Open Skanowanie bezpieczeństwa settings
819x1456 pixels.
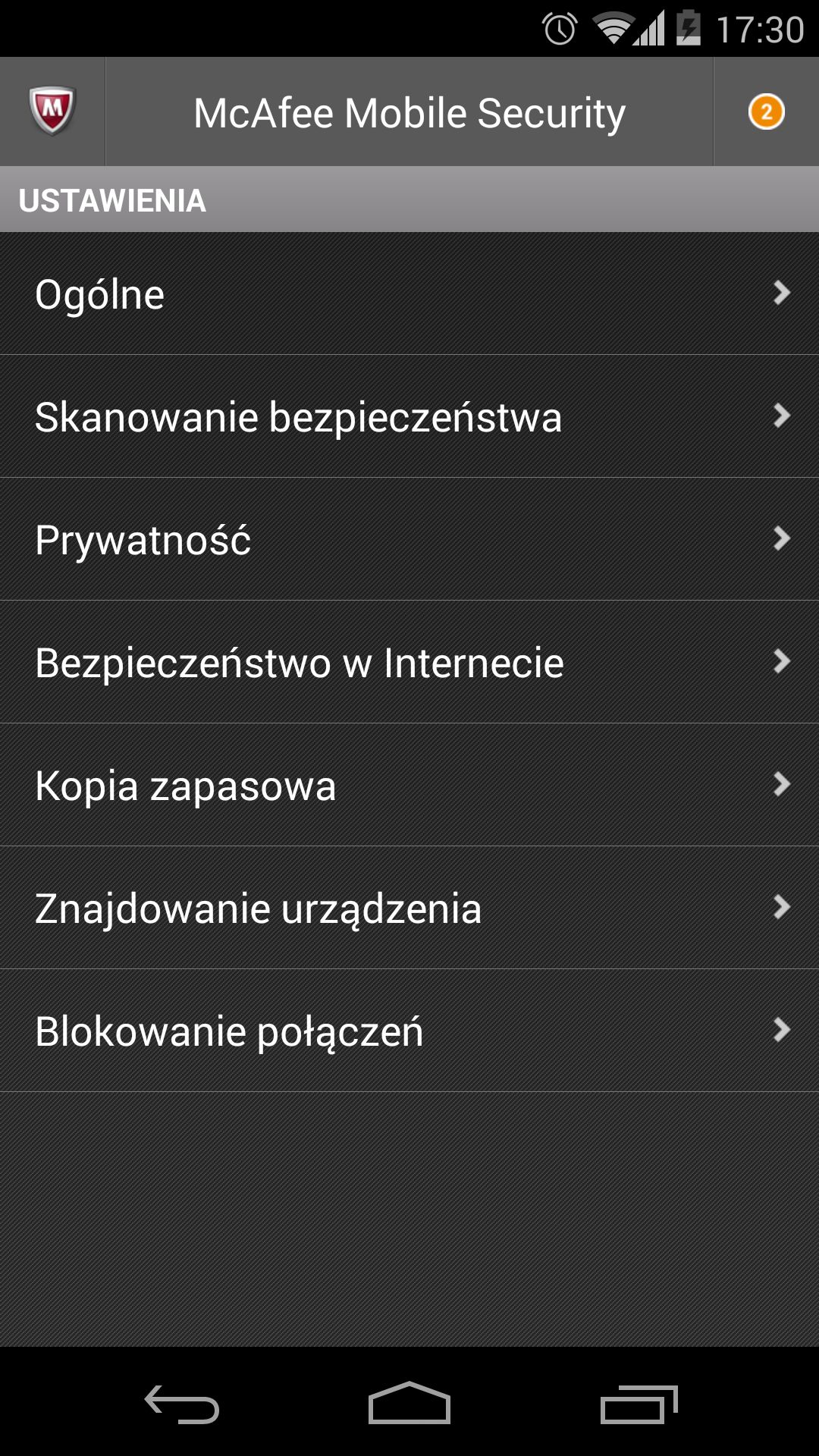pyautogui.click(x=409, y=416)
